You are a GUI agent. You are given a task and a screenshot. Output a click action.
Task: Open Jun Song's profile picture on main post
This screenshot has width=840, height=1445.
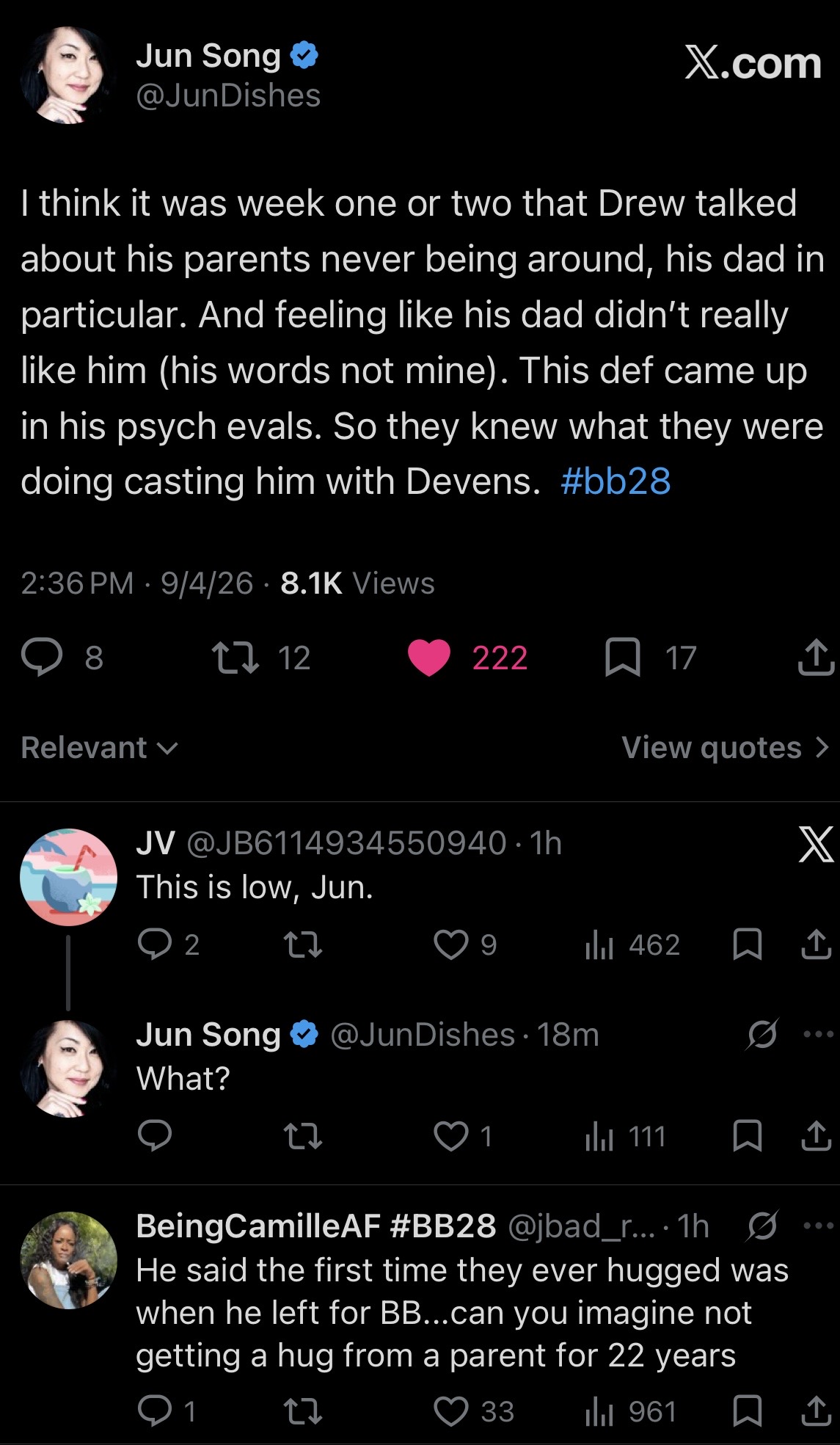point(68,75)
